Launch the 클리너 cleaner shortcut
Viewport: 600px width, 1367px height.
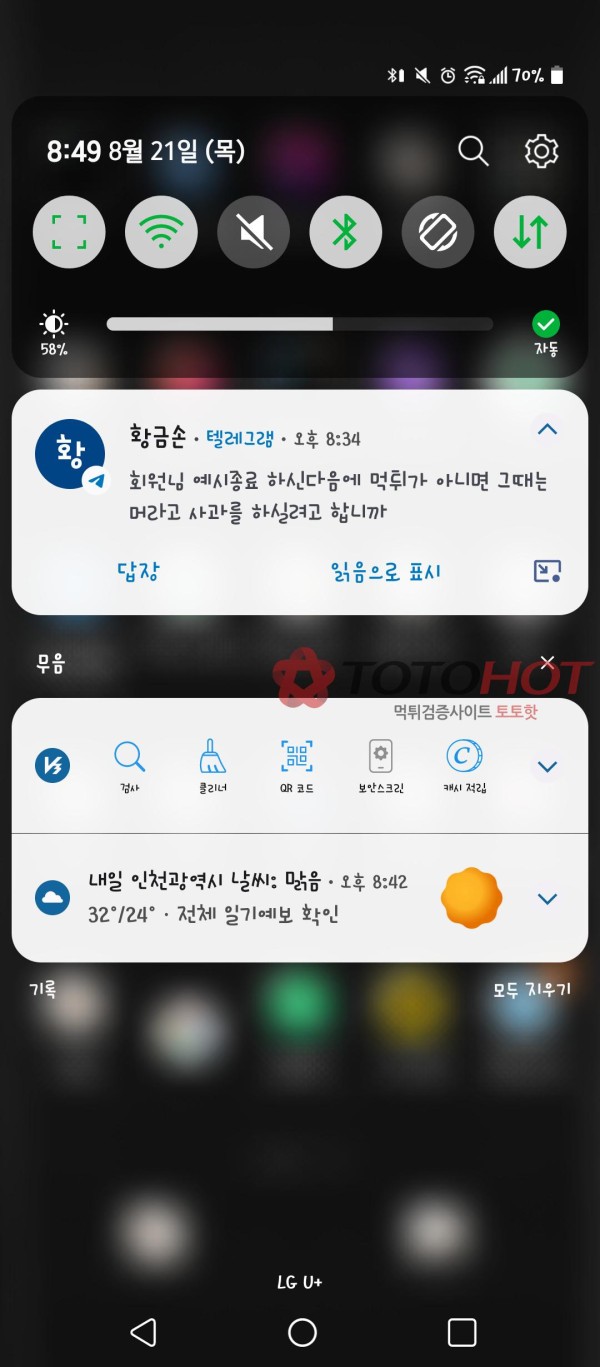pyautogui.click(x=213, y=765)
